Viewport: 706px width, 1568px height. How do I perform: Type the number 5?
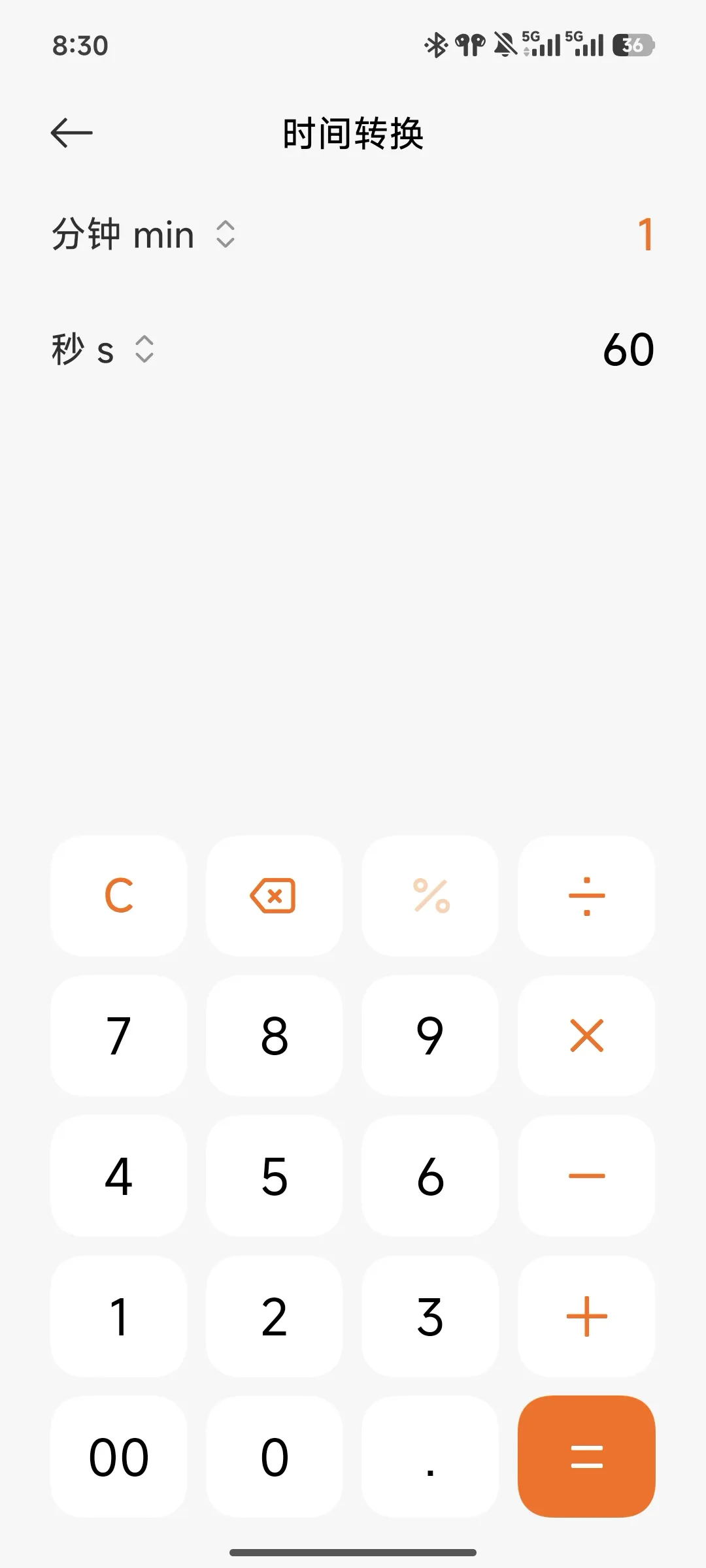274,1176
